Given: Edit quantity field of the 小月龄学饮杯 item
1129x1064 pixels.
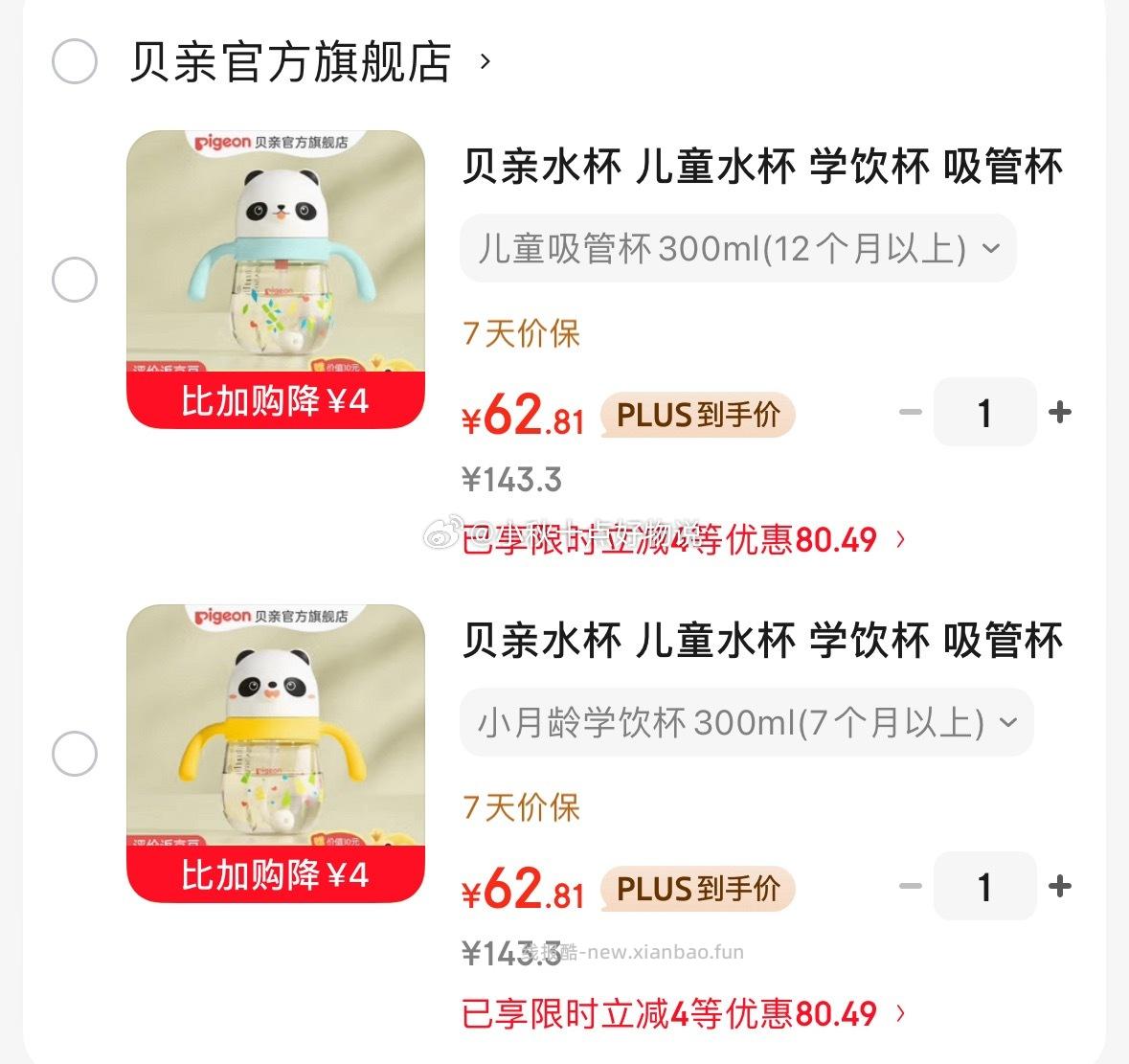Looking at the screenshot, I should (x=984, y=887).
